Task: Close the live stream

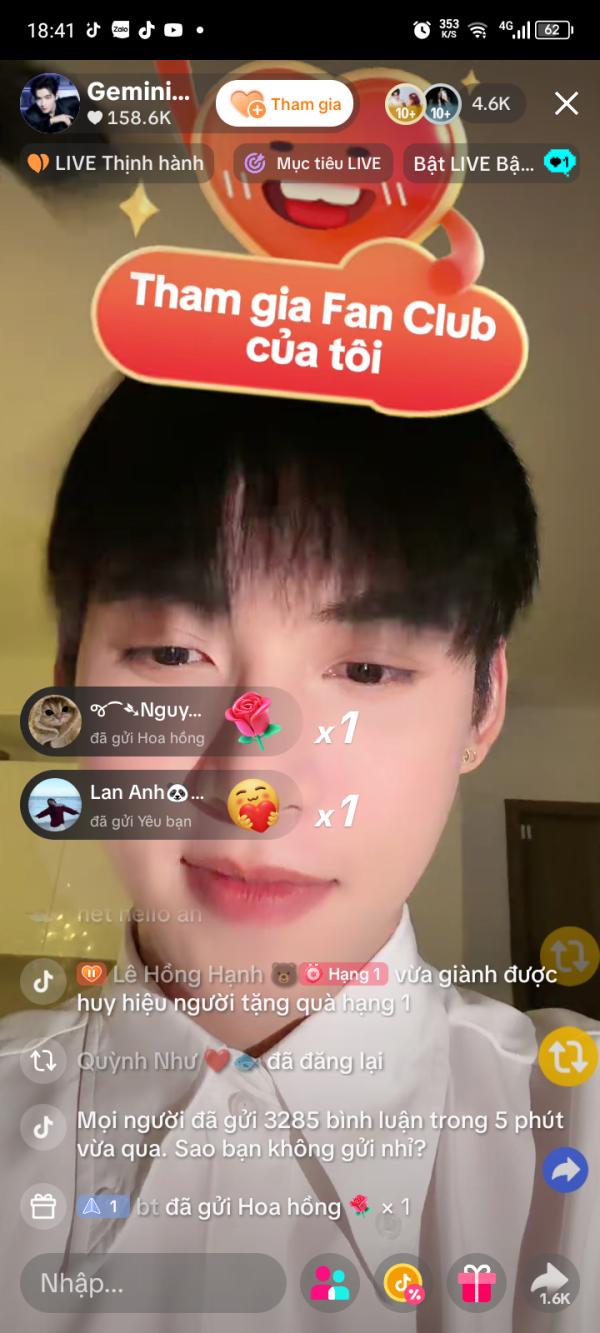Action: [x=566, y=103]
